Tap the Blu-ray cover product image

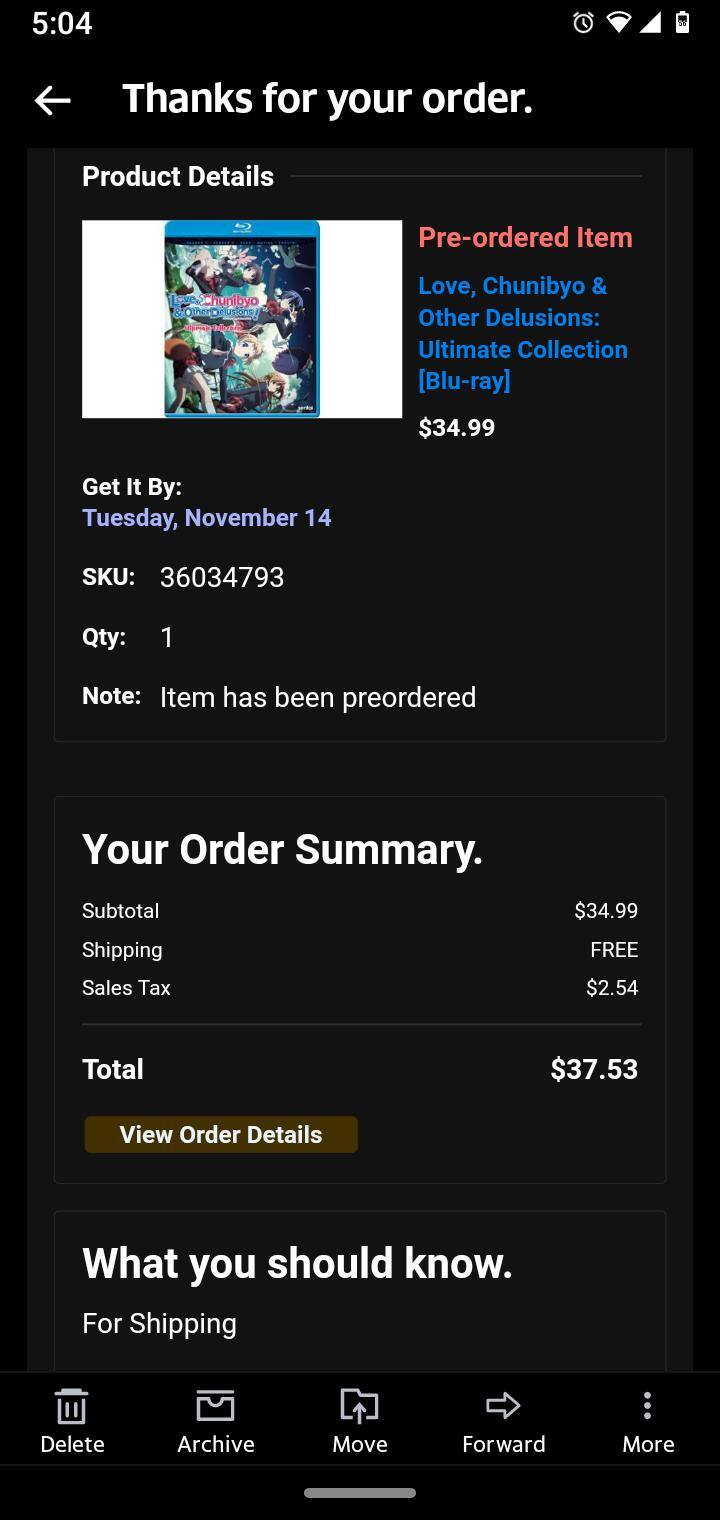pos(242,319)
